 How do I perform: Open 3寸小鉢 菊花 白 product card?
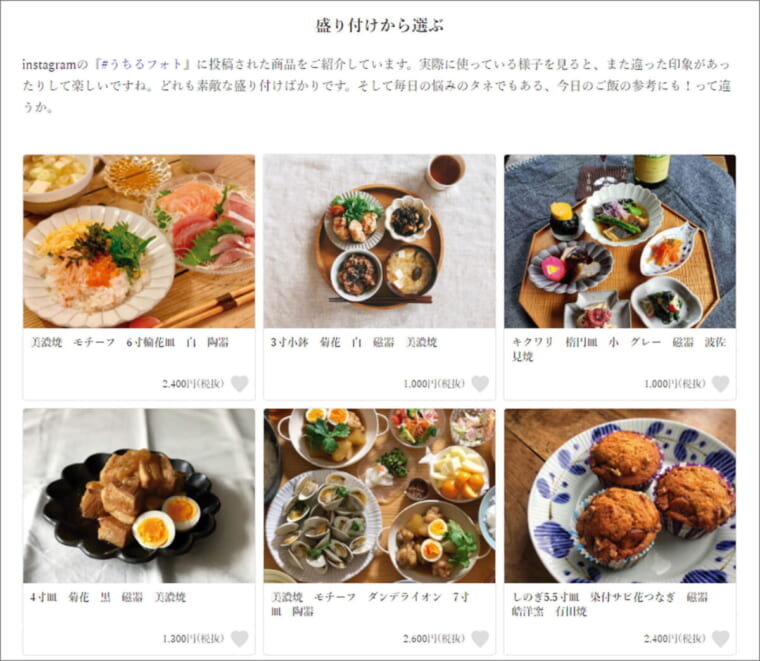(379, 241)
